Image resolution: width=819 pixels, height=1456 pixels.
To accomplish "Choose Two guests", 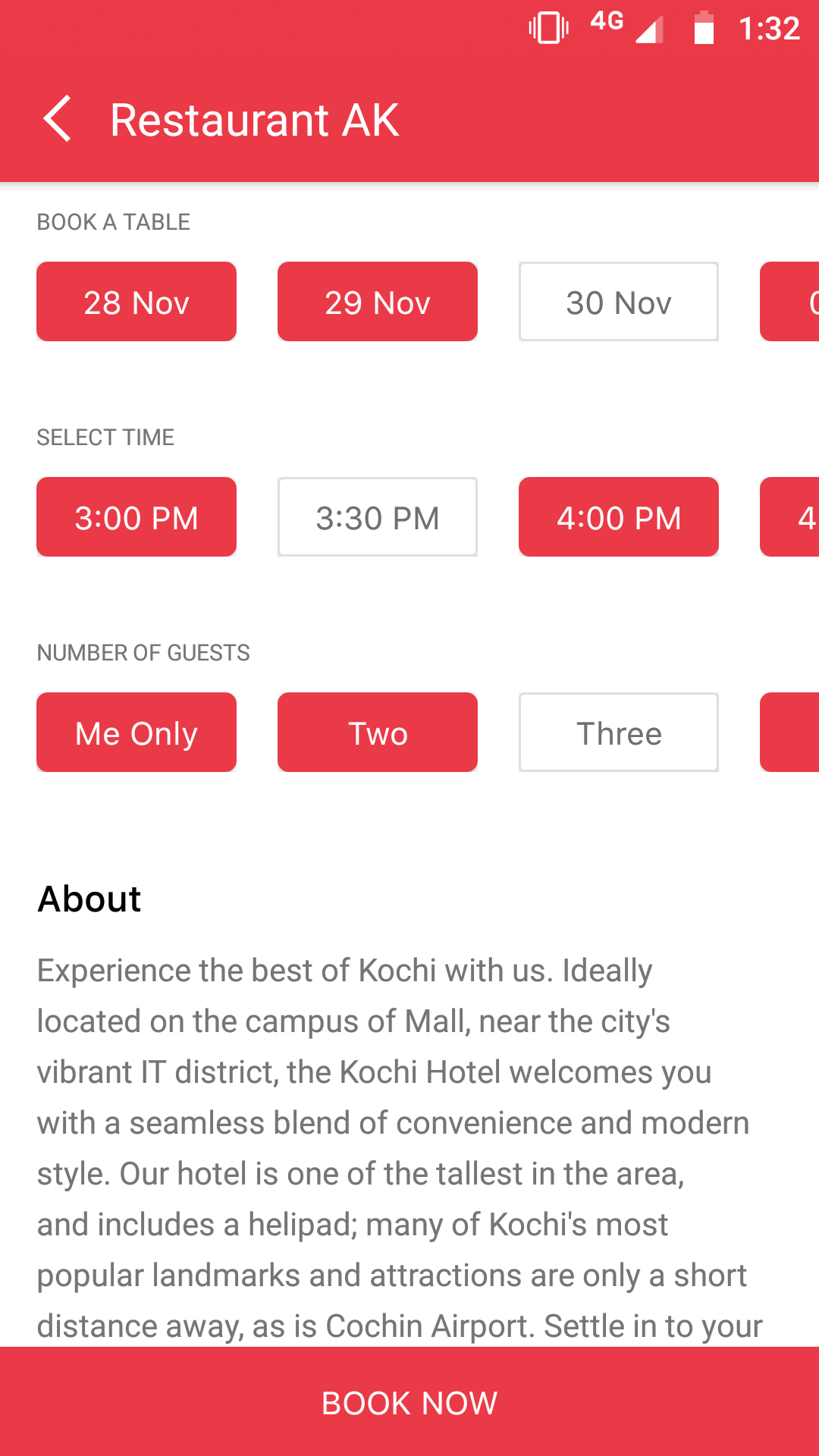I will (x=378, y=733).
